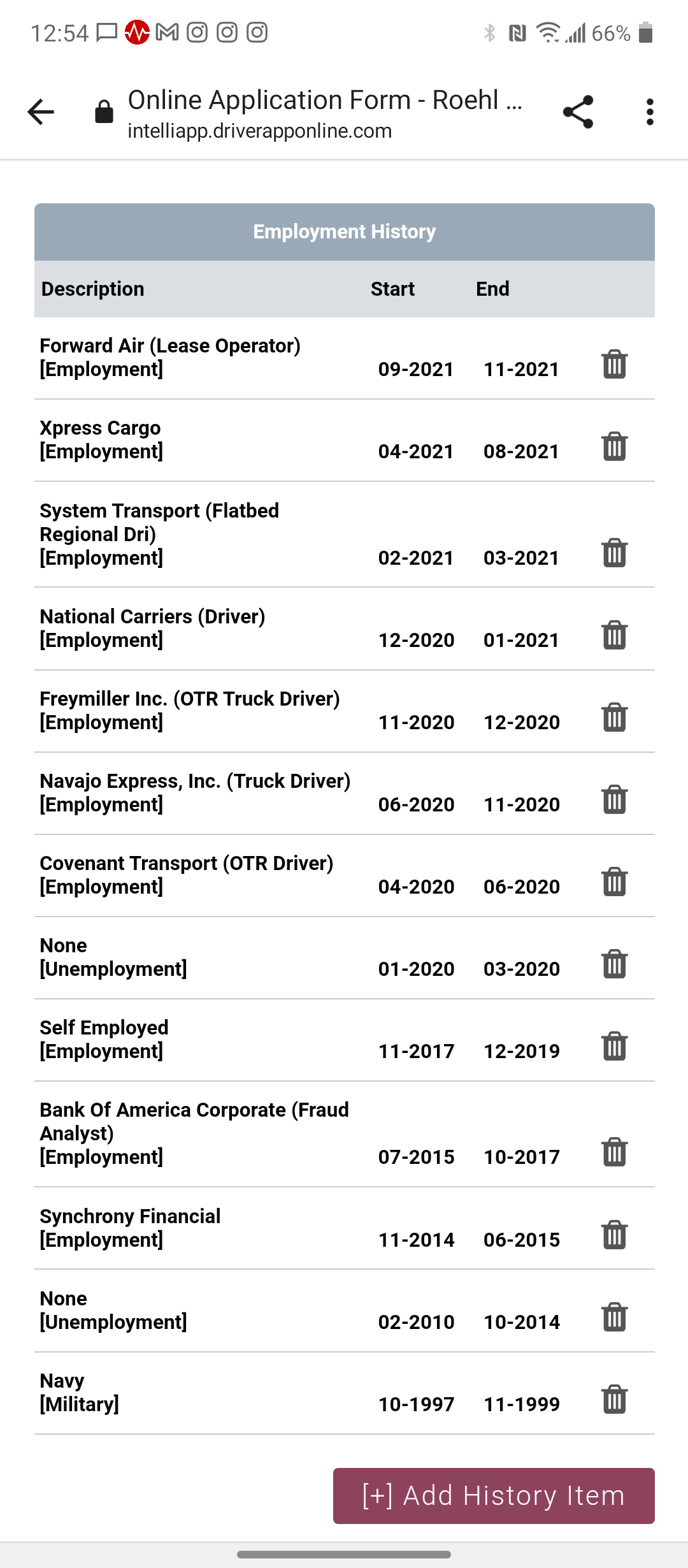
Task: Remove the Navy military entry
Action: (614, 1400)
